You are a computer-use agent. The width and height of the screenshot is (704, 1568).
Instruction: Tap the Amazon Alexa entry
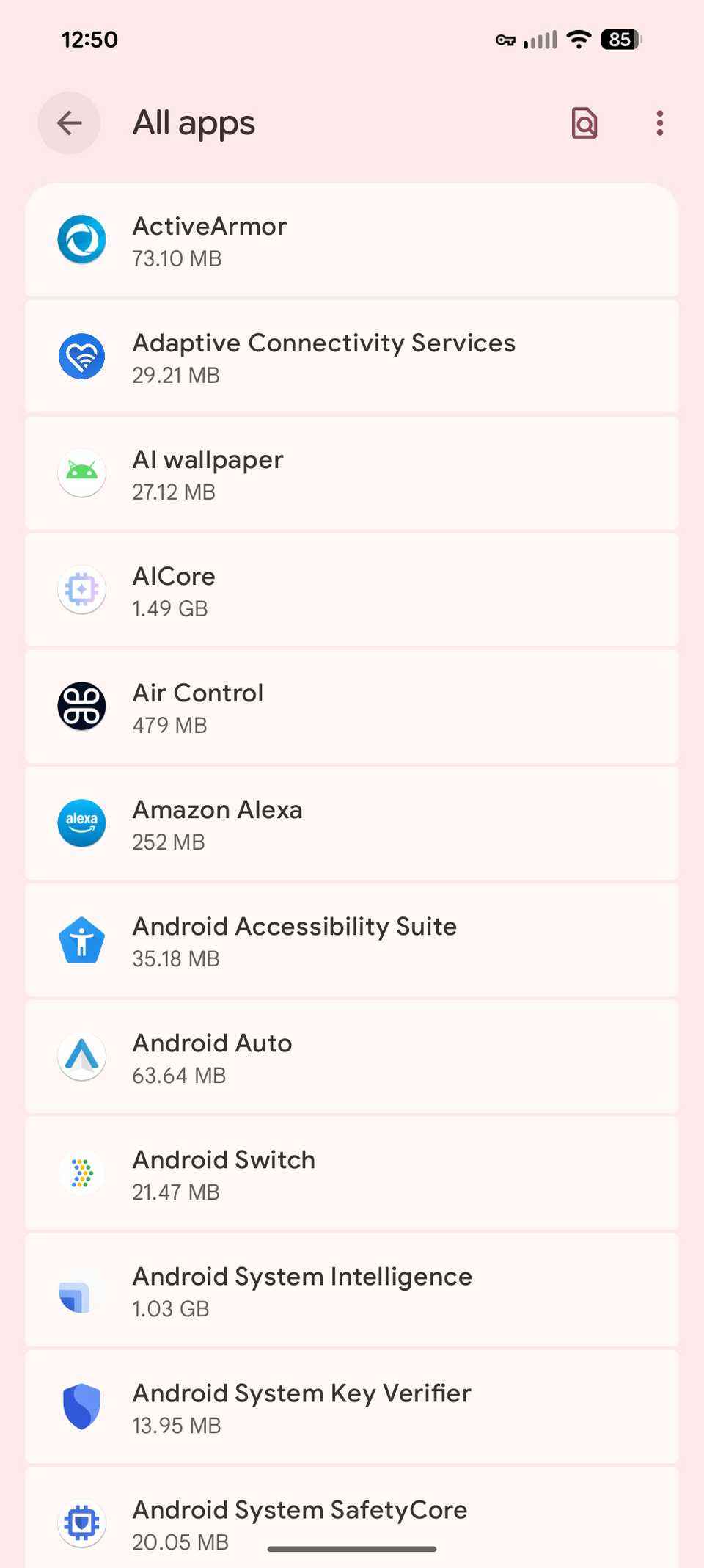tap(352, 824)
